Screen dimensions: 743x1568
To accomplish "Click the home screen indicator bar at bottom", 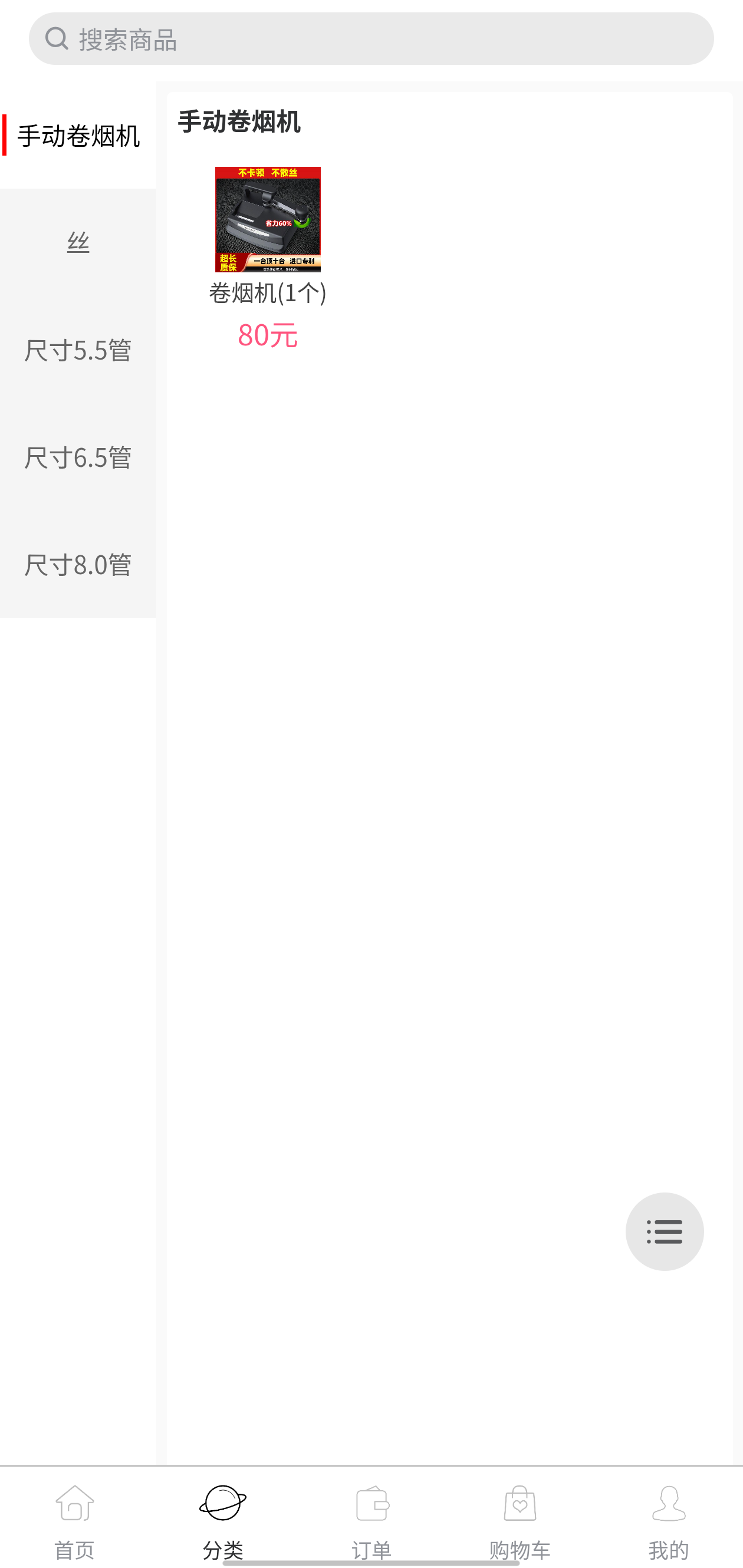I will (x=371, y=1562).
